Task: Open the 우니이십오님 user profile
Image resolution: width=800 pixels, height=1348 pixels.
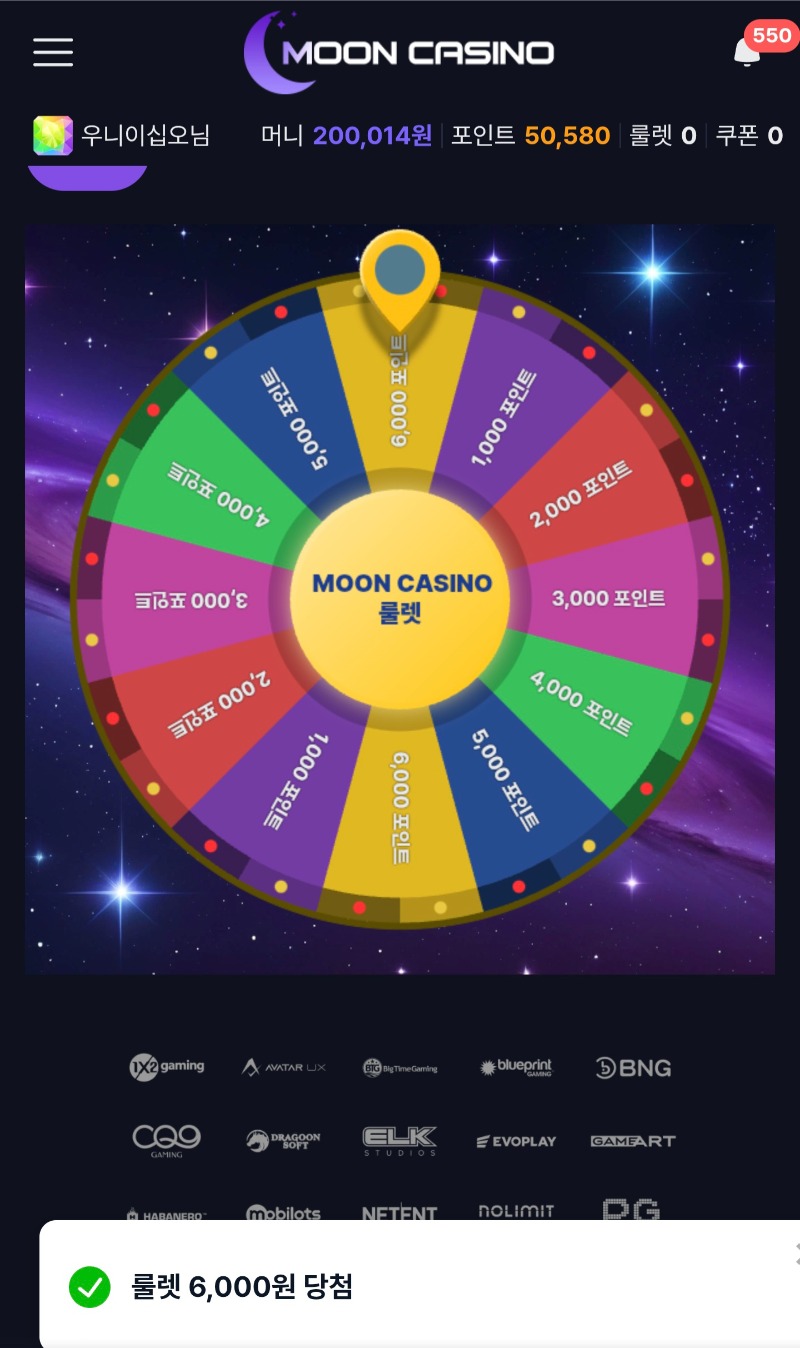Action: [x=122, y=136]
